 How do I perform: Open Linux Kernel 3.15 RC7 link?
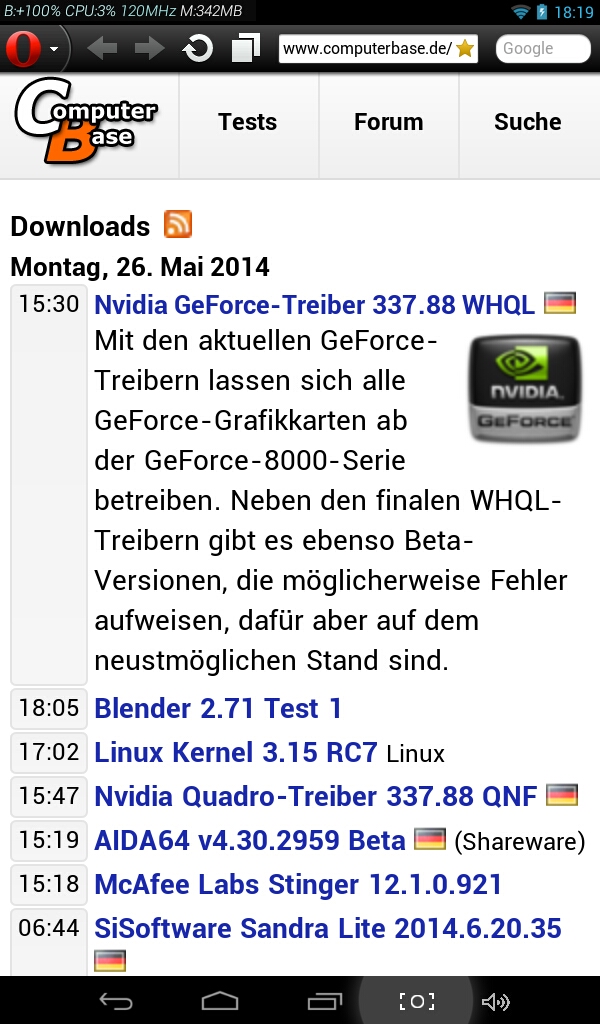236,752
